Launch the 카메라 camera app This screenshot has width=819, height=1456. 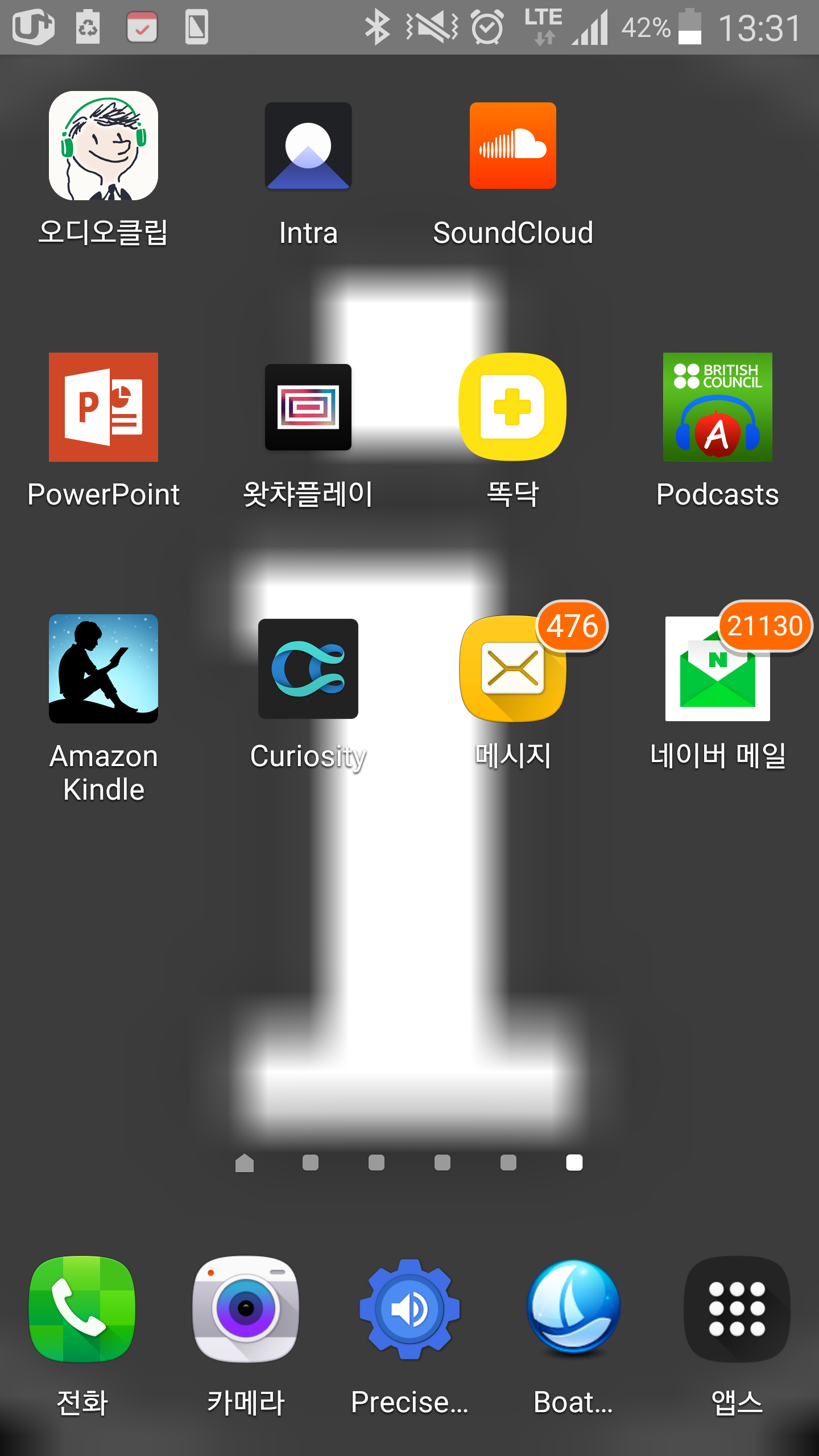tap(246, 1309)
